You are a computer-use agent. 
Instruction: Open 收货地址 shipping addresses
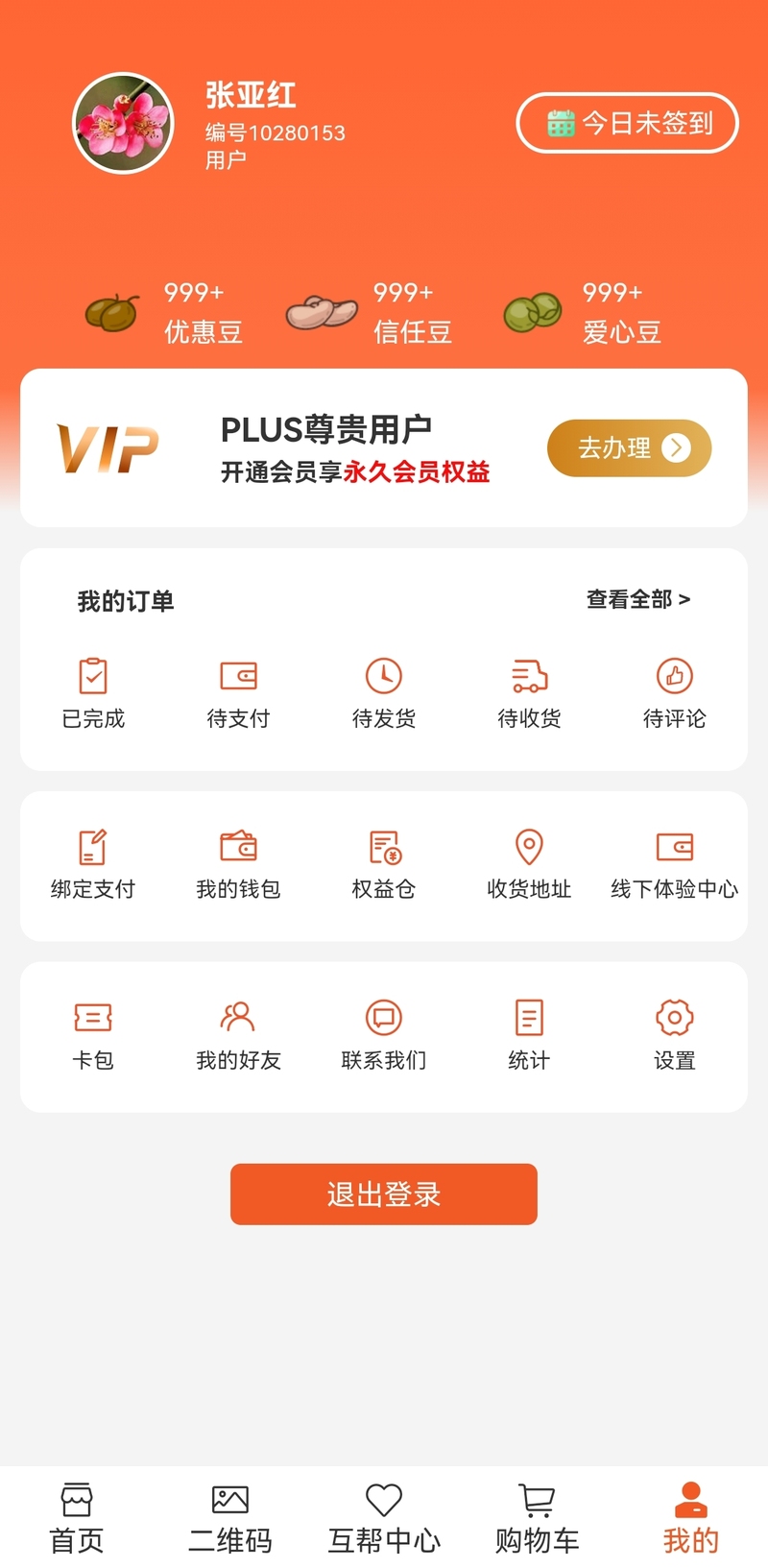coord(529,864)
